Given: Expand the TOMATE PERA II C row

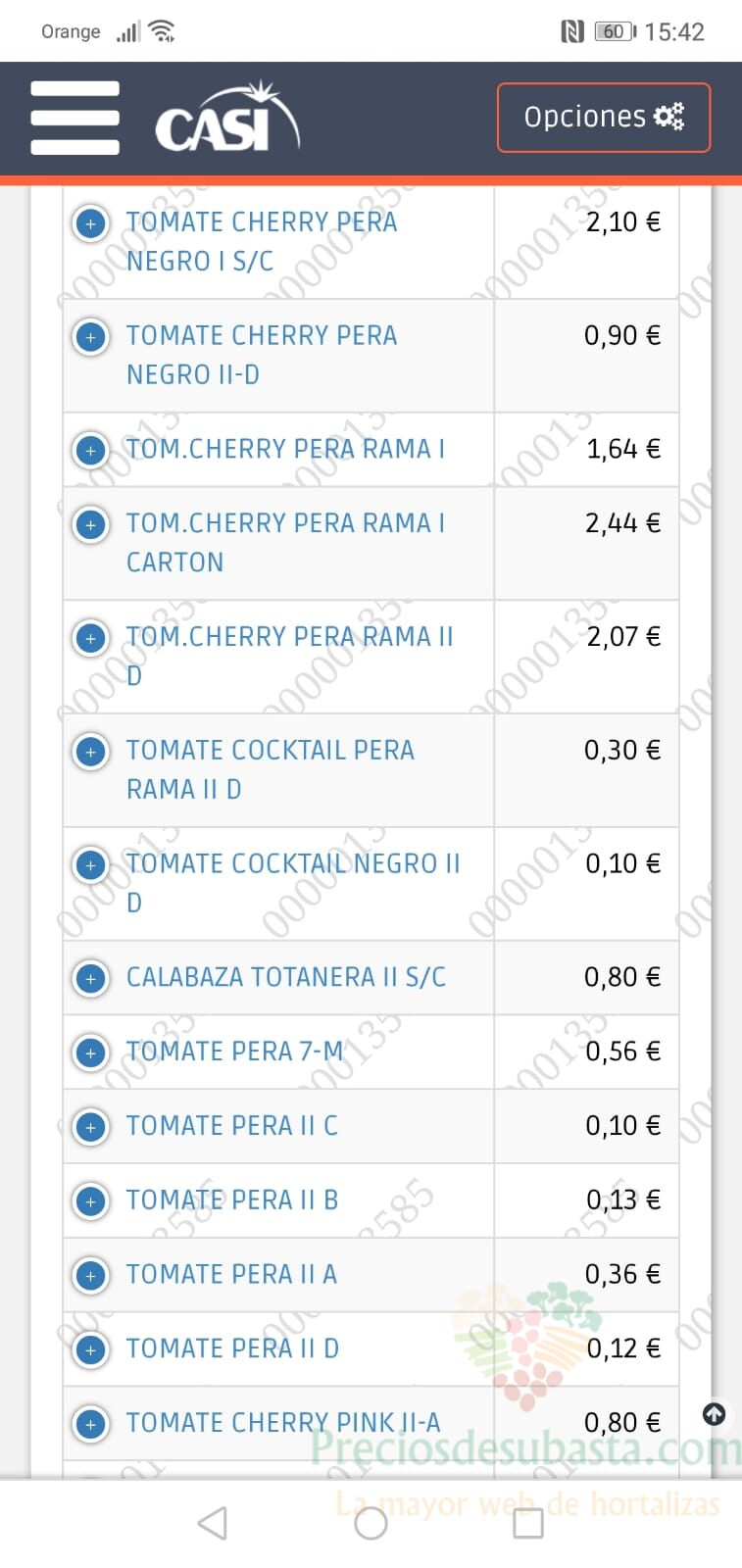Looking at the screenshot, I should click(91, 1127).
